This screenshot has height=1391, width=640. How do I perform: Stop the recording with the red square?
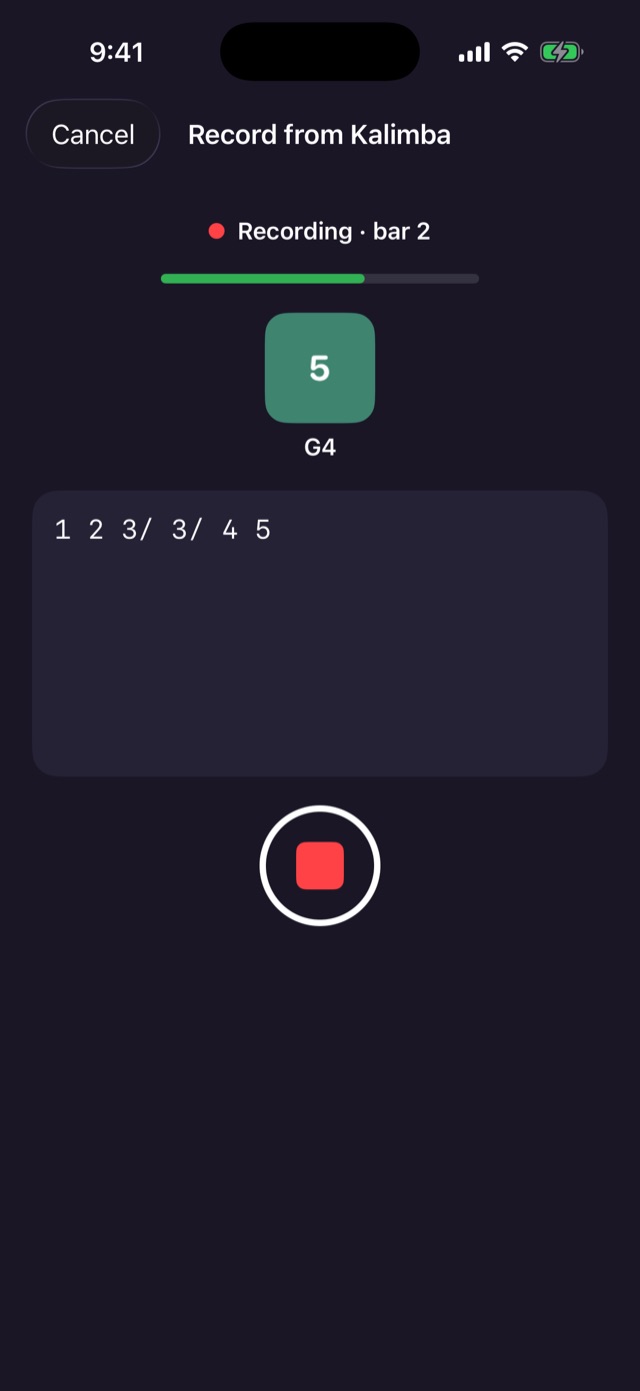[x=320, y=865]
